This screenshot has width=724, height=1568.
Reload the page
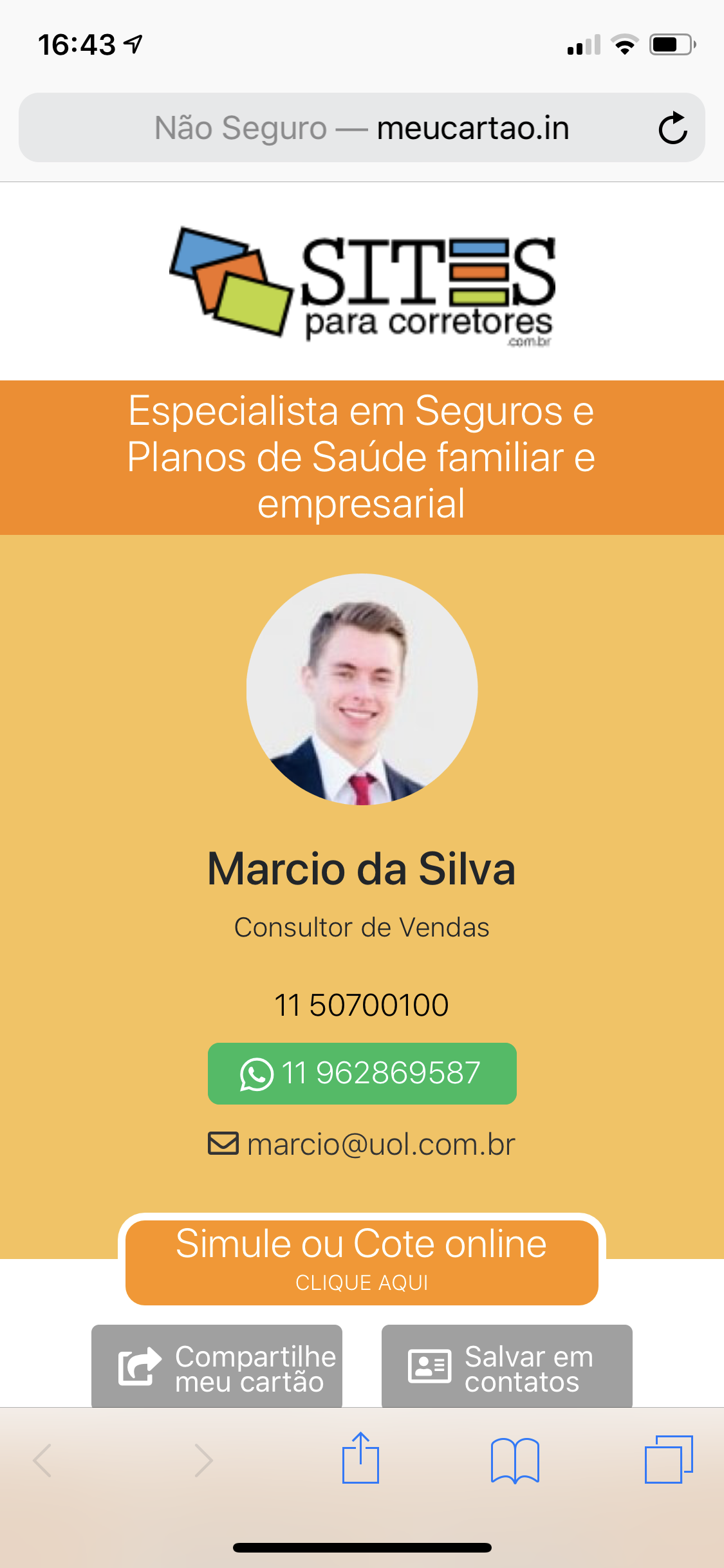point(673,128)
